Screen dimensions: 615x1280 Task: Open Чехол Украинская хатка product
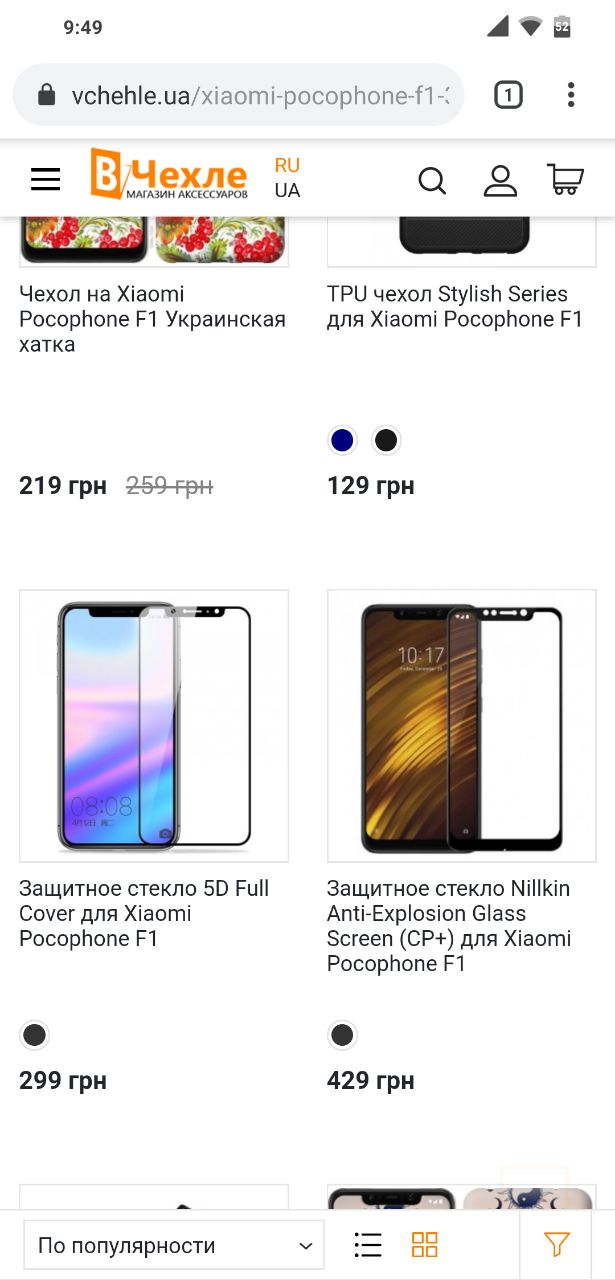152,319
